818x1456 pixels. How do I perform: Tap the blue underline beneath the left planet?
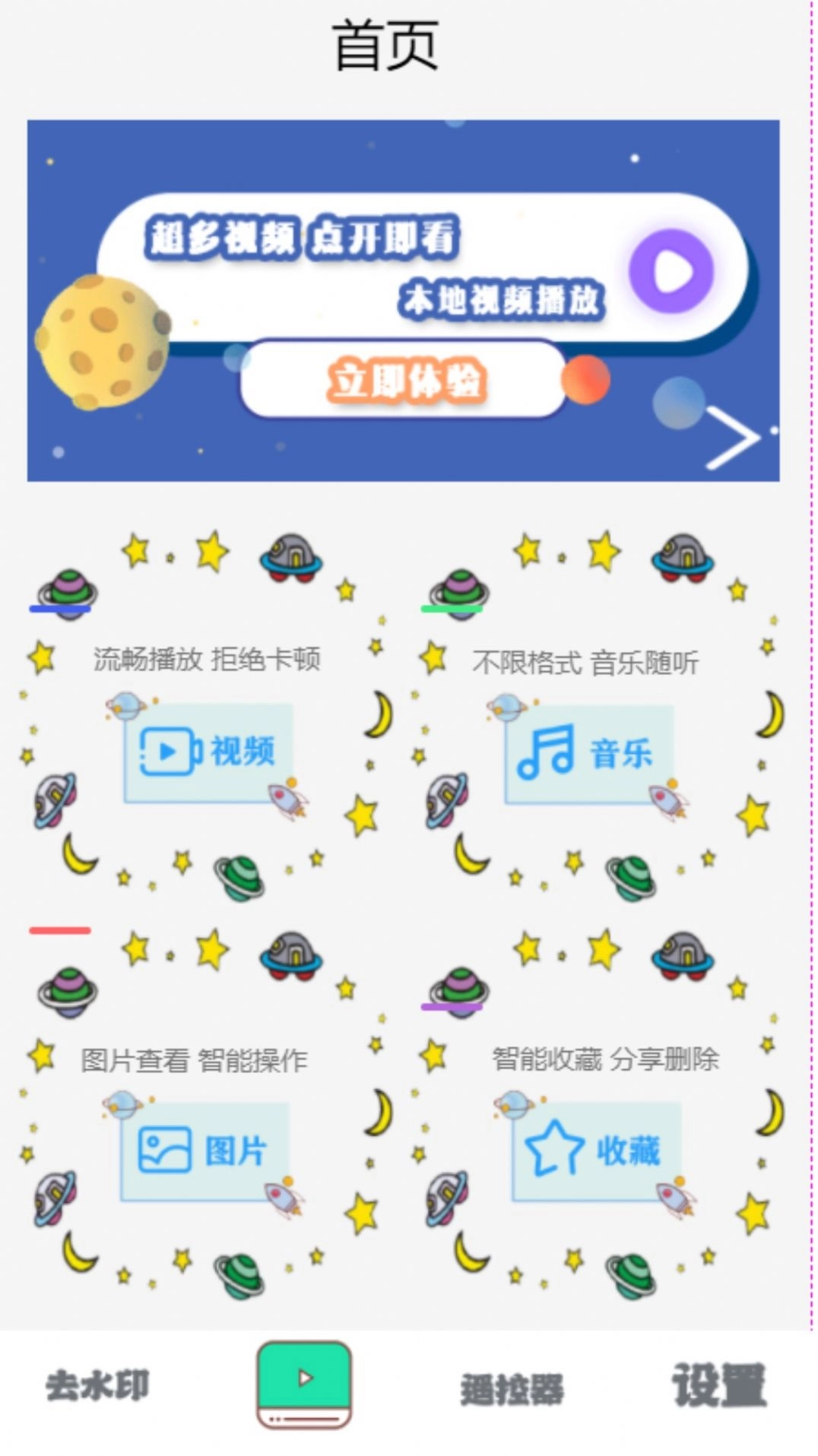point(59,608)
